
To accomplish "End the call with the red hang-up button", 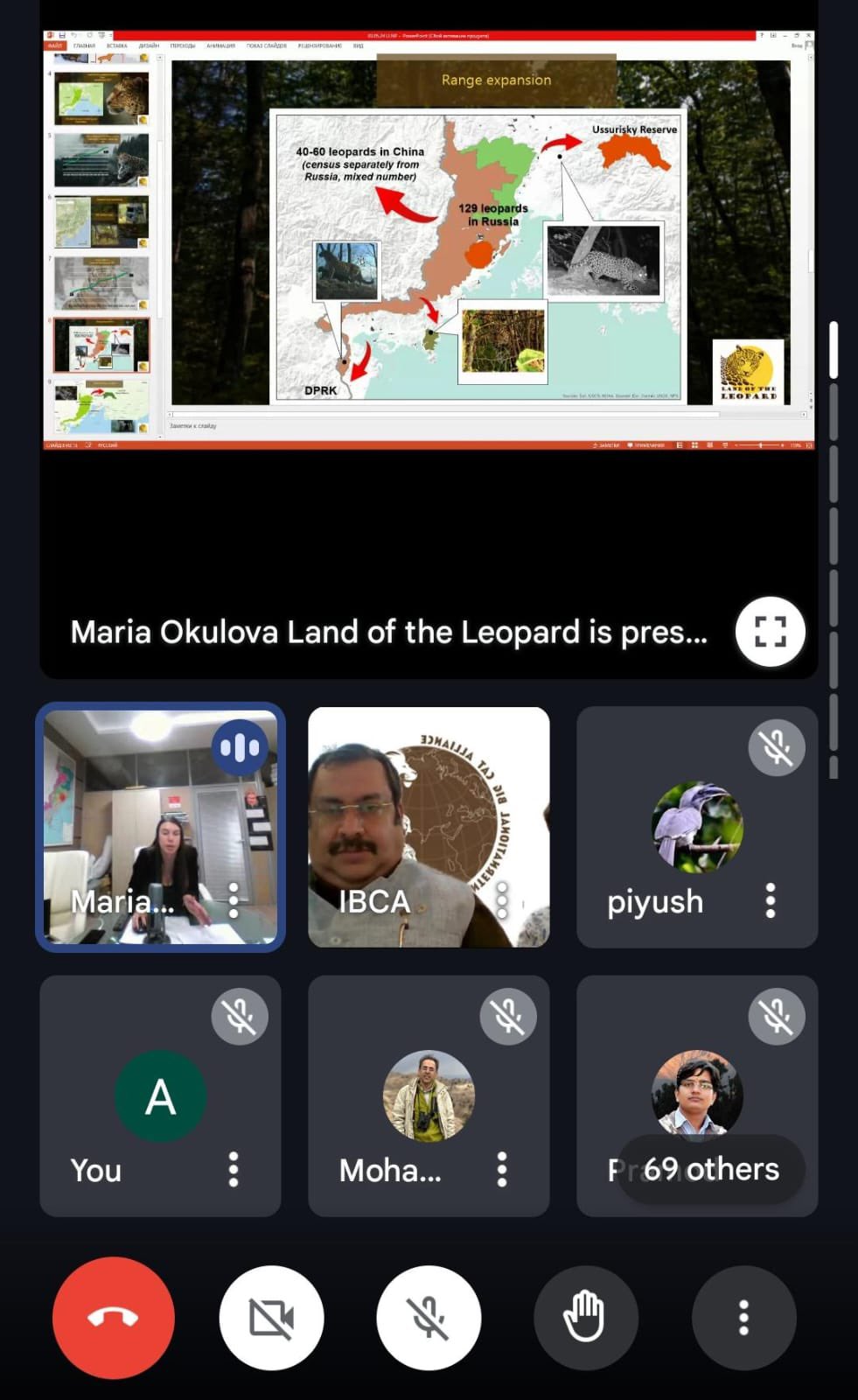I will 114,1317.
